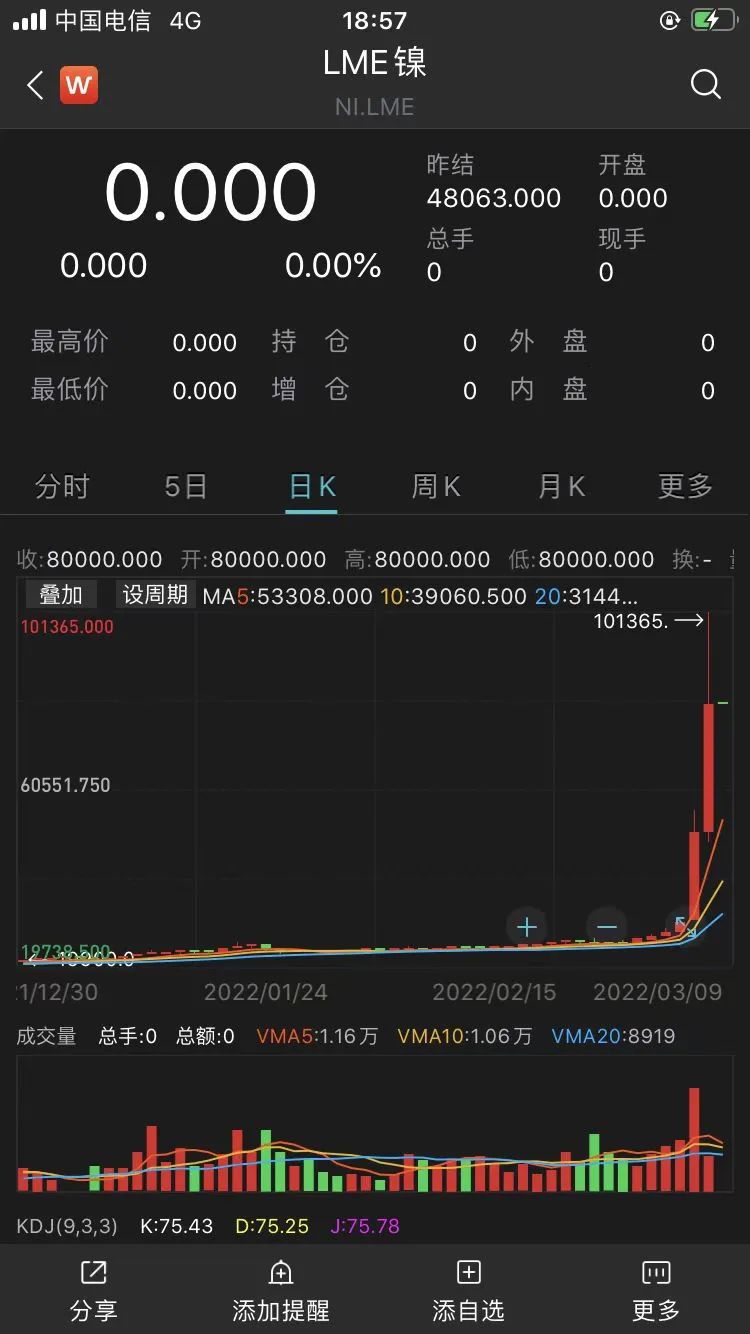This screenshot has height=1334, width=750.
Task: Go back using the arrow
Action: [35, 85]
